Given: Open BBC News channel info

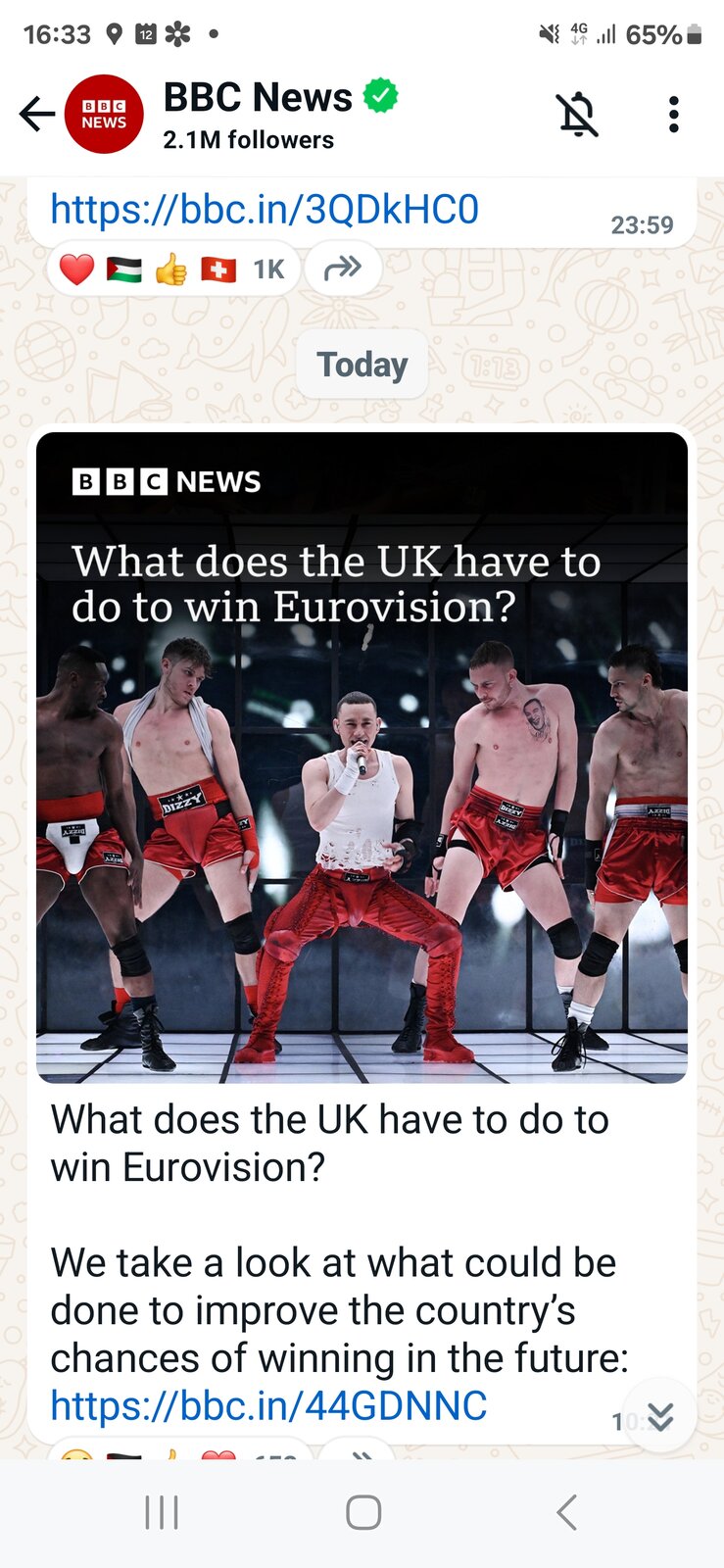Looking at the screenshot, I should pyautogui.click(x=257, y=115).
